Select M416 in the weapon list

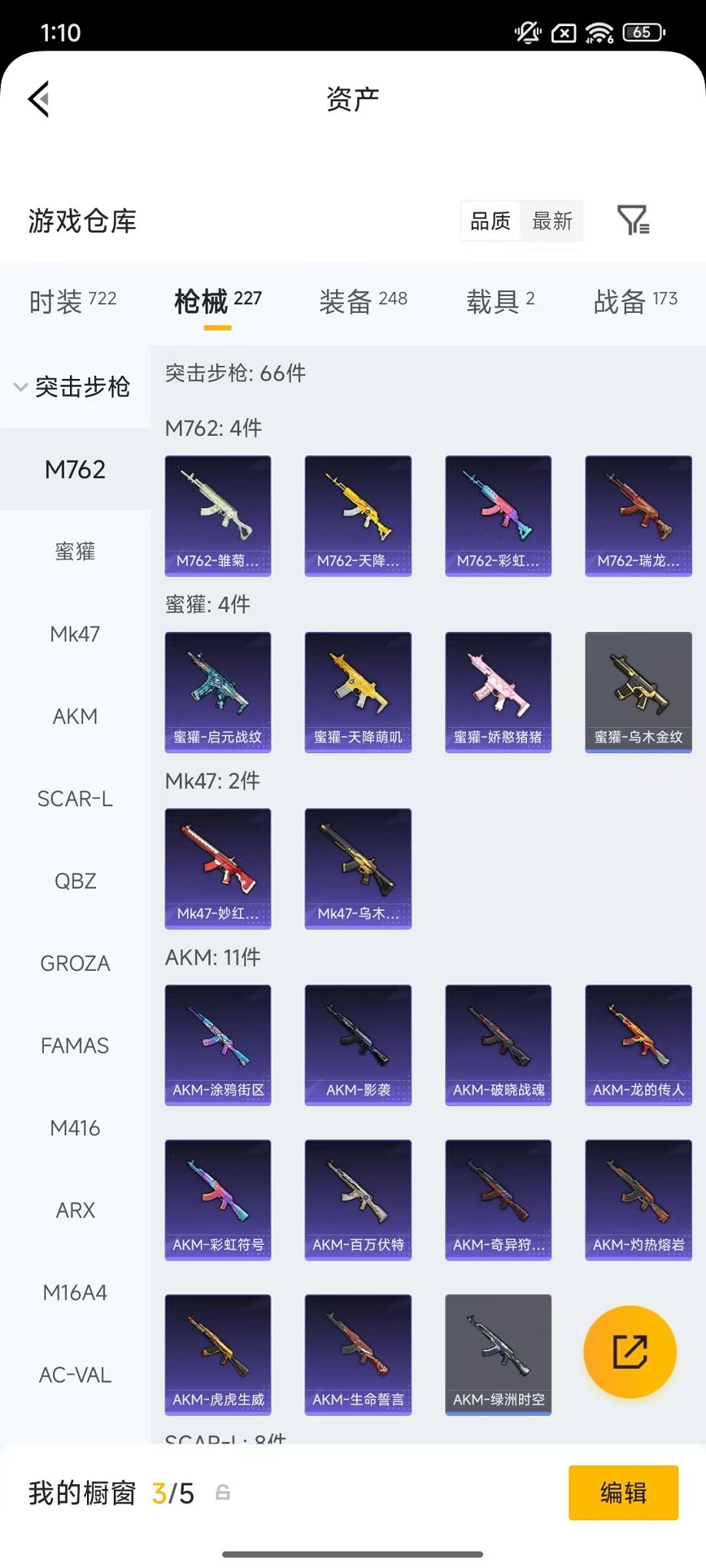75,1128
